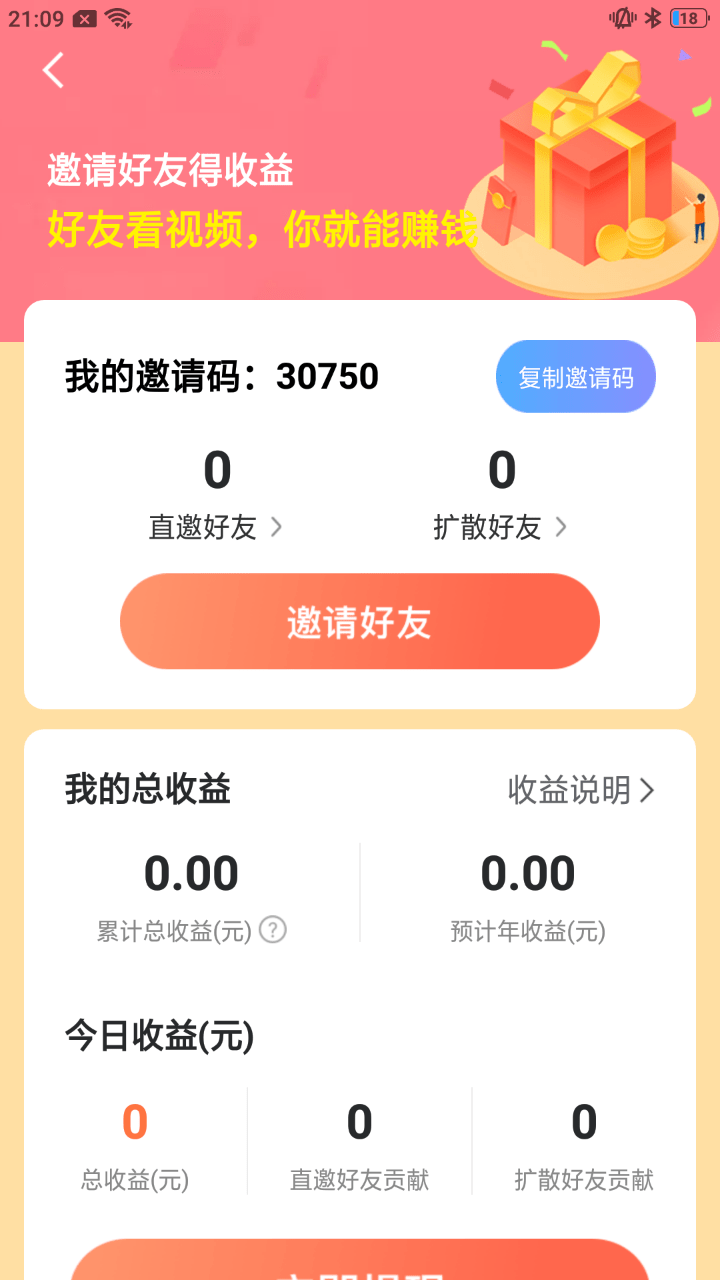Click the 预计年收益 0.00 figure
This screenshot has width=720, height=1280.
(528, 873)
